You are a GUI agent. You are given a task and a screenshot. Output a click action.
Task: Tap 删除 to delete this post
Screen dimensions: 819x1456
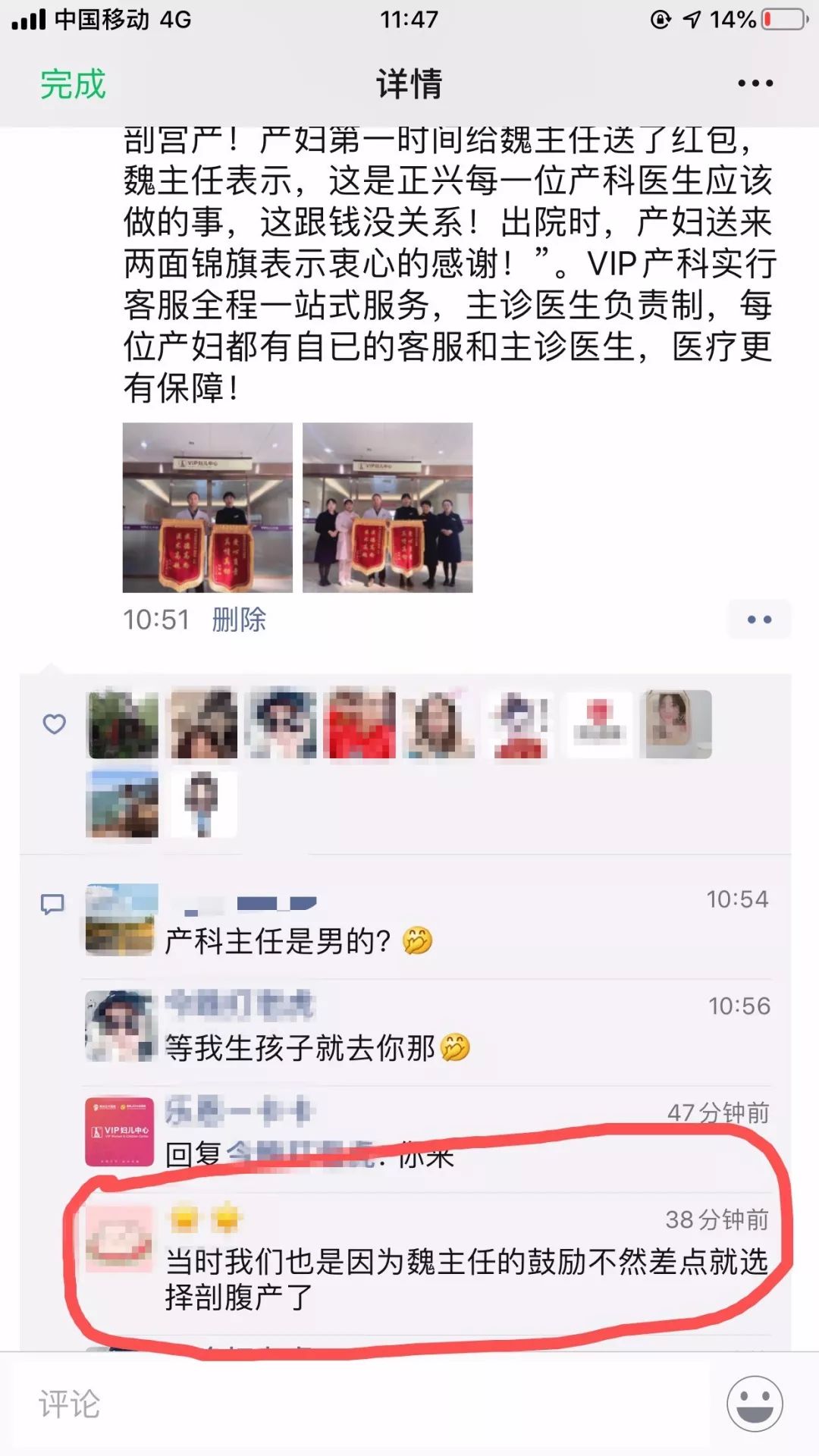point(239,620)
